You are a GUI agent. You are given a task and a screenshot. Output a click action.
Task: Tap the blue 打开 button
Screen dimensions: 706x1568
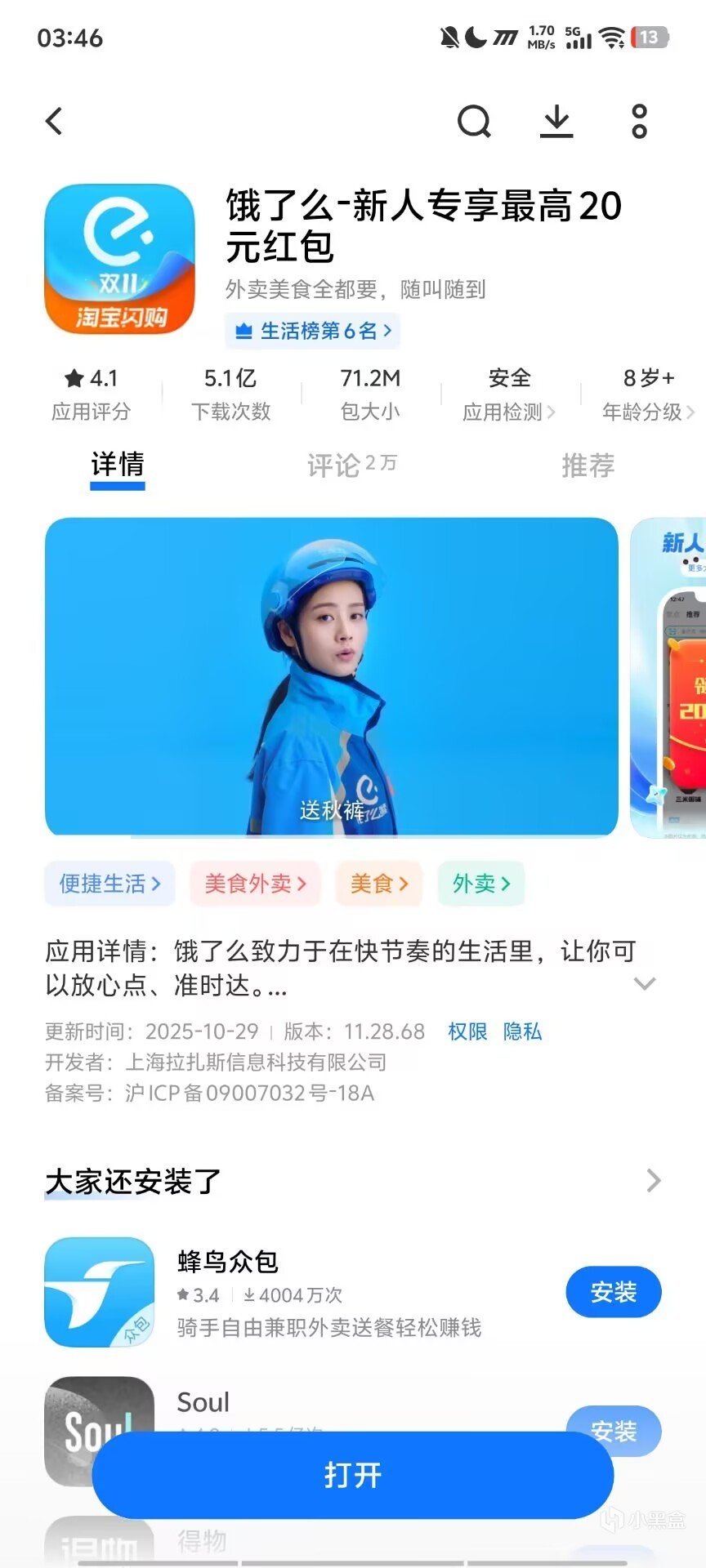pos(352,1475)
